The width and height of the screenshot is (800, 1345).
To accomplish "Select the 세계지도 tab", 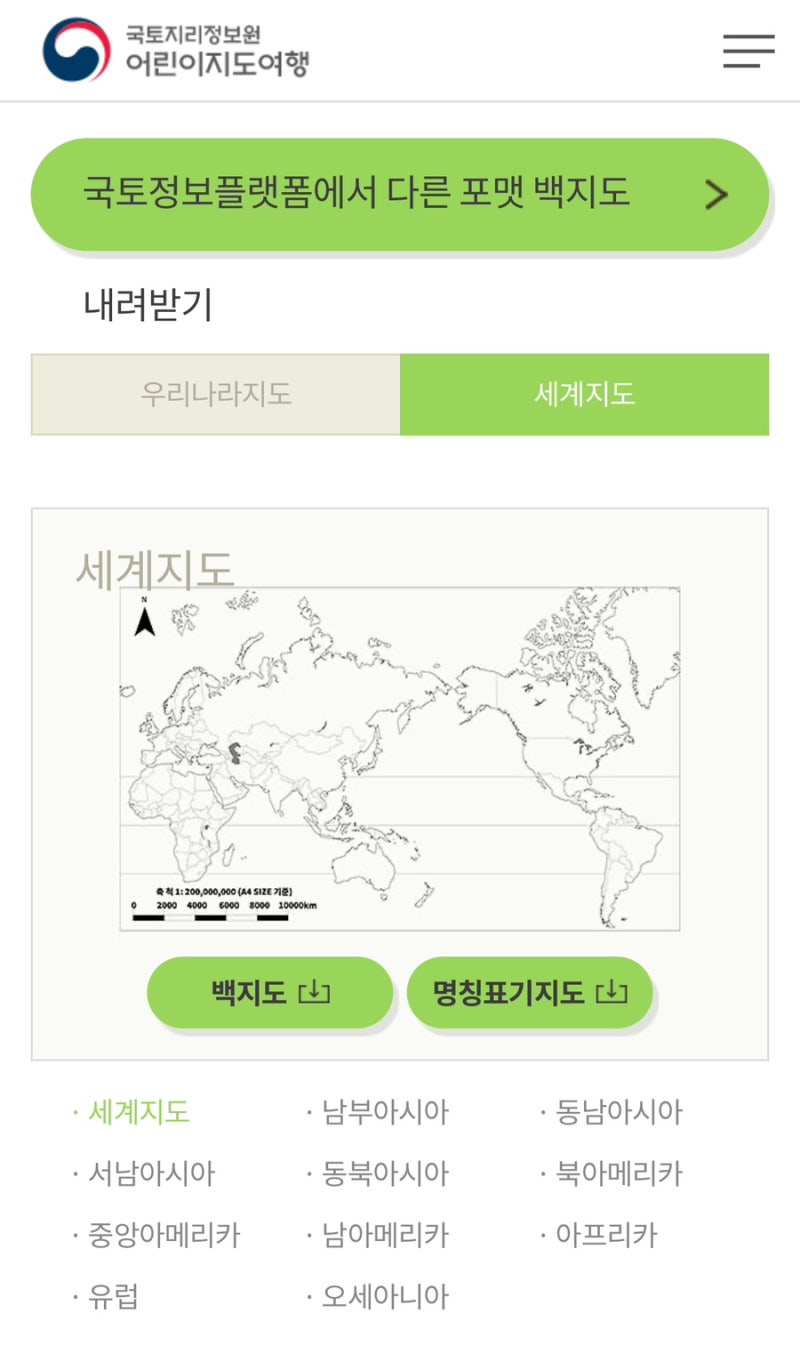I will tap(583, 394).
